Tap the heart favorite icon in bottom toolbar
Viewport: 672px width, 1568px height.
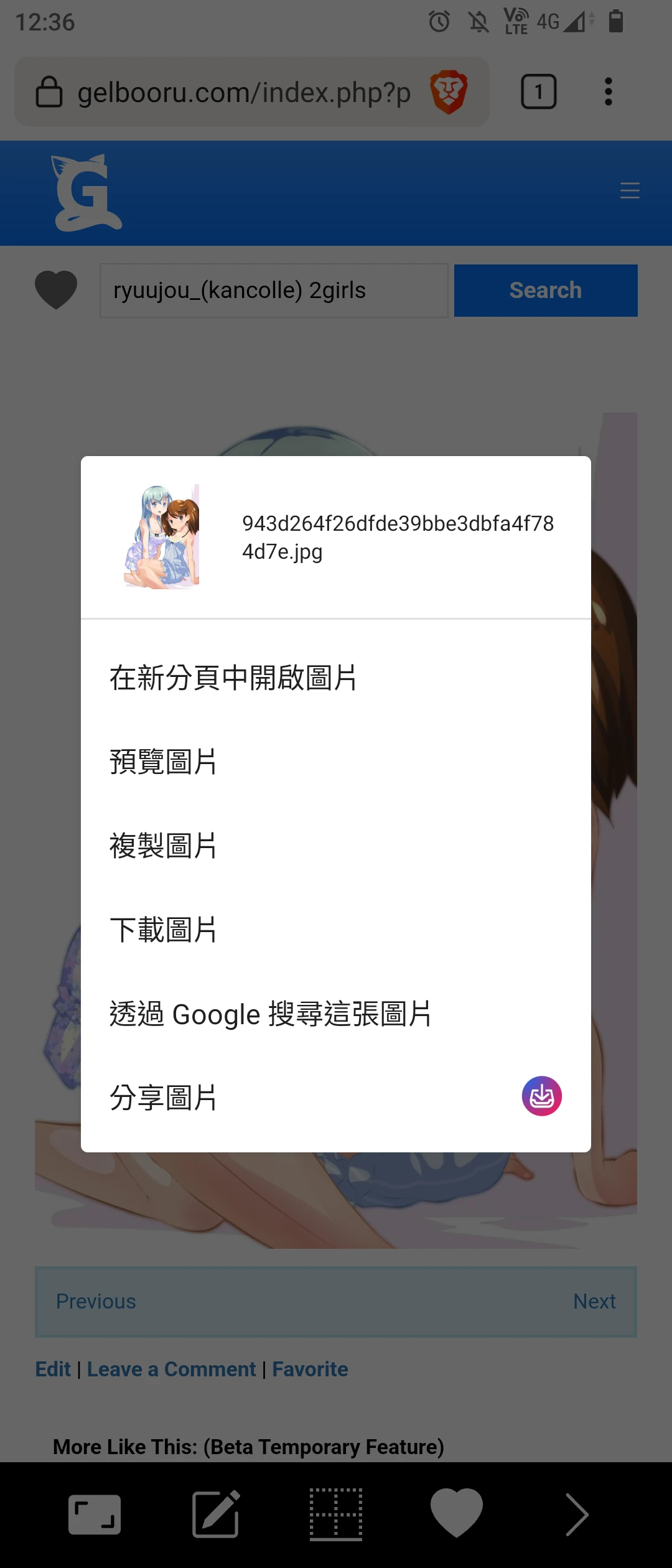pos(456,1513)
